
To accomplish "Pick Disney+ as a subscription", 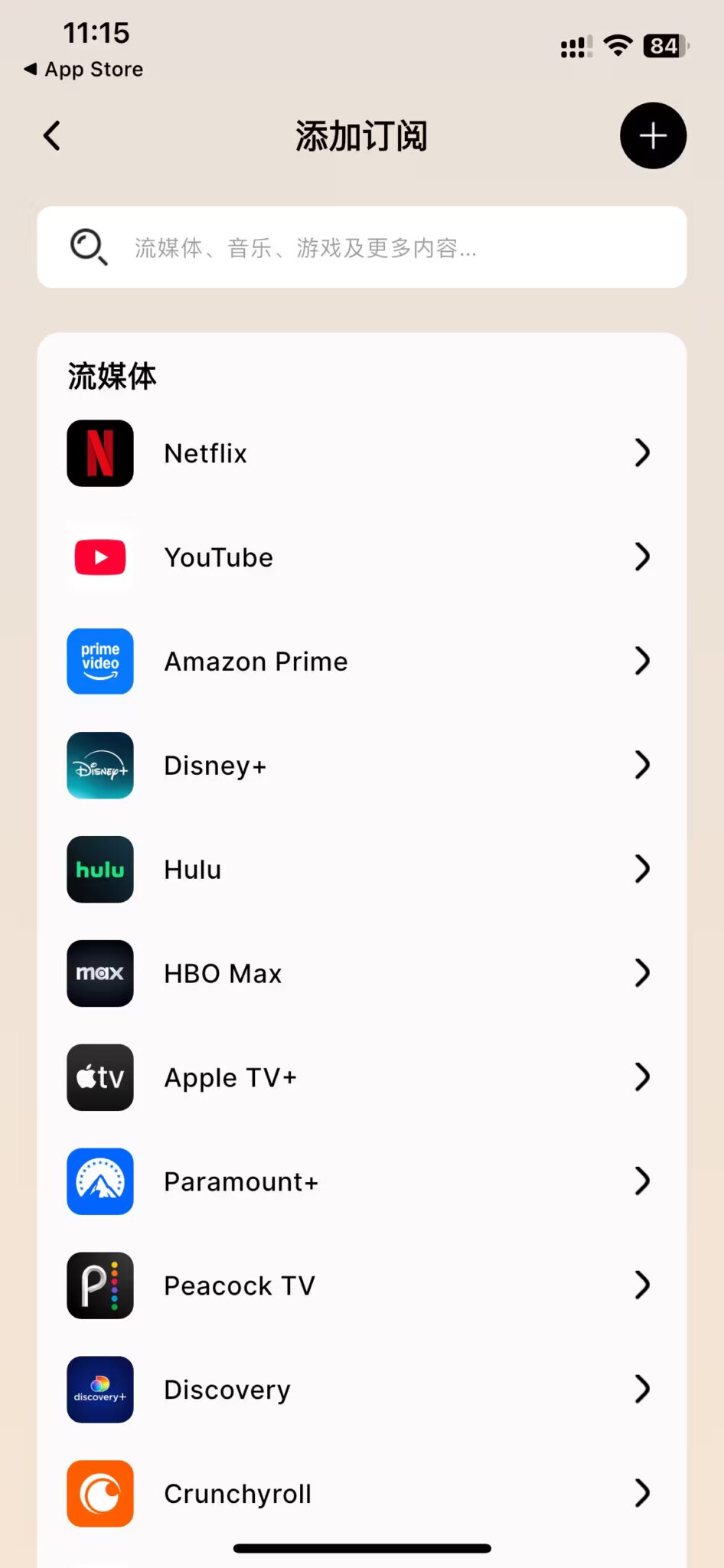I will point(361,766).
